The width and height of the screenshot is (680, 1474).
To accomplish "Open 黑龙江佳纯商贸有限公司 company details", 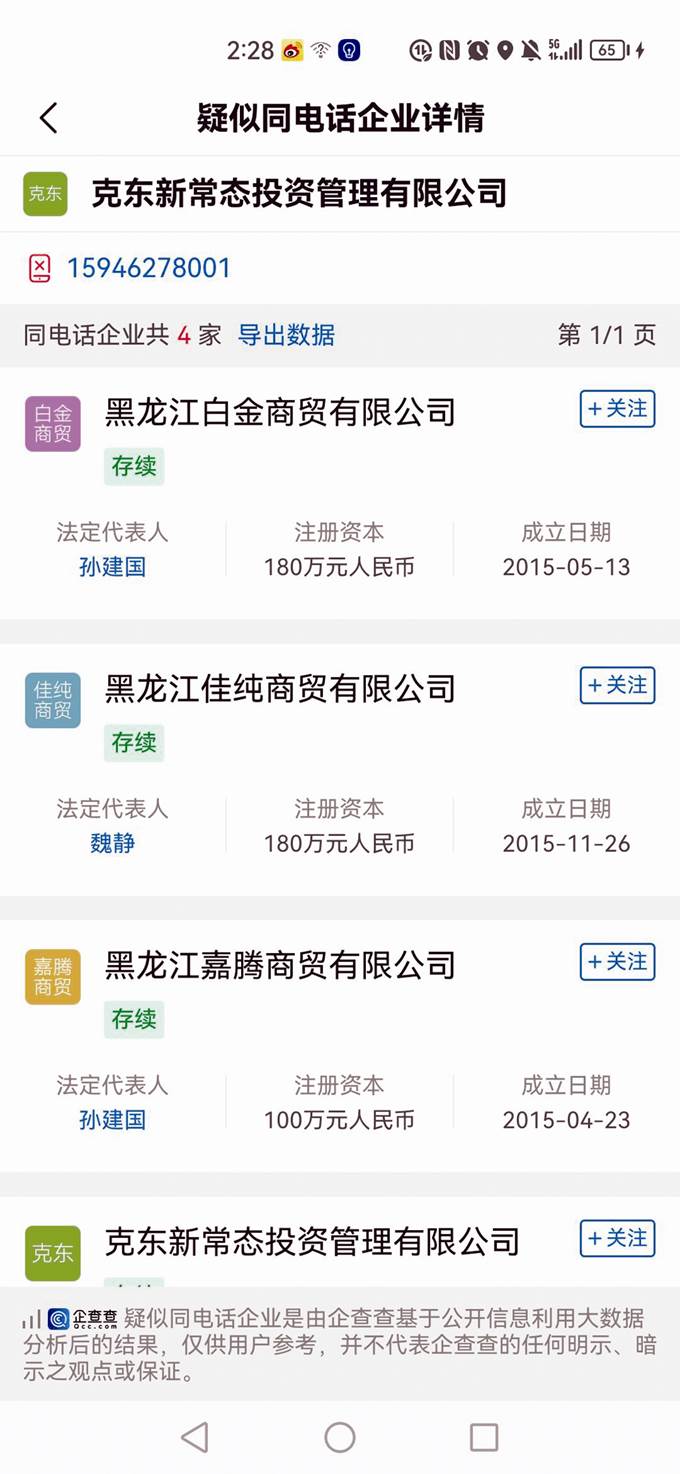I will pos(280,689).
